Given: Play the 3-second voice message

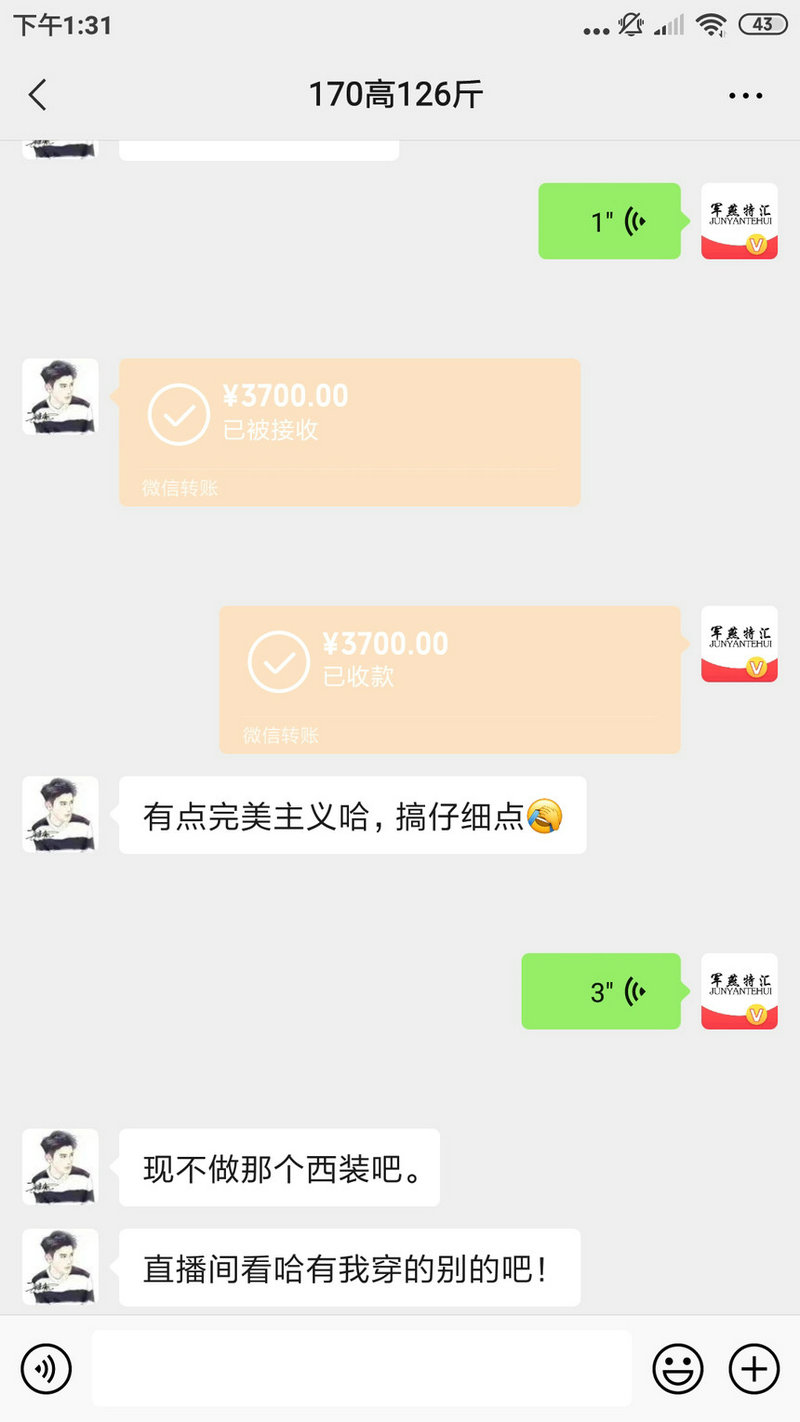Looking at the screenshot, I should 601,991.
